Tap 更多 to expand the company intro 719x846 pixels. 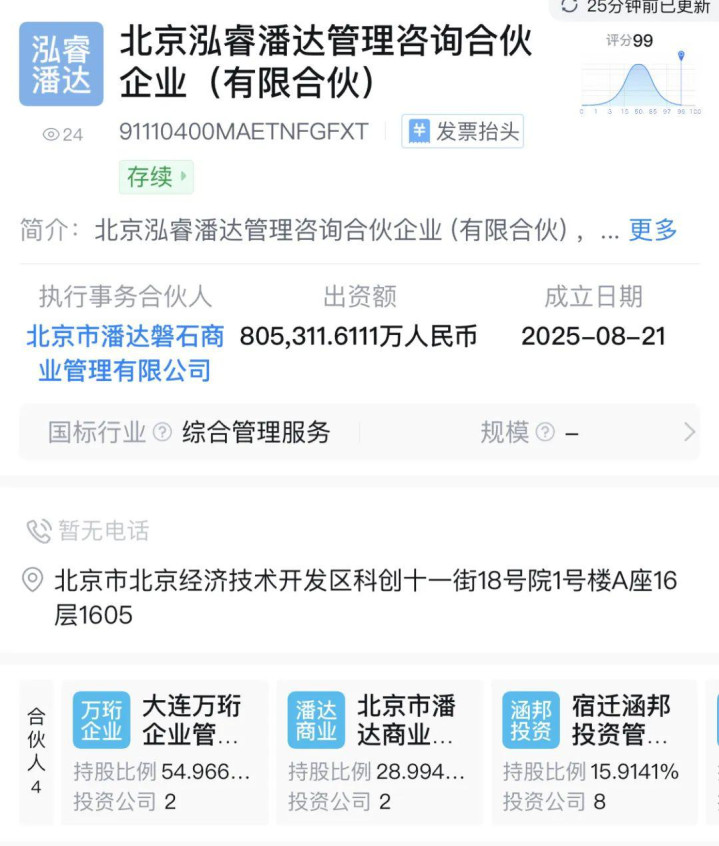coord(652,230)
